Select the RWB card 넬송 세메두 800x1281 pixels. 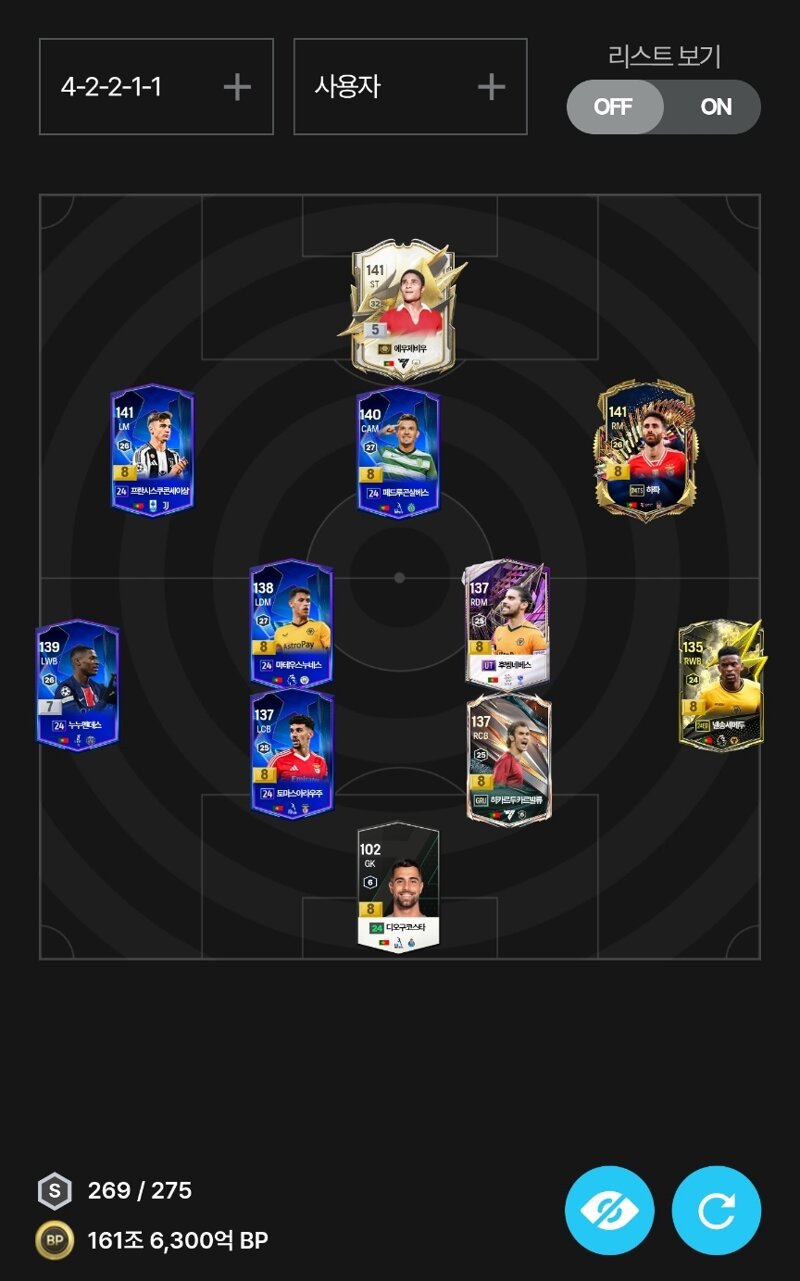pyautogui.click(x=721, y=685)
